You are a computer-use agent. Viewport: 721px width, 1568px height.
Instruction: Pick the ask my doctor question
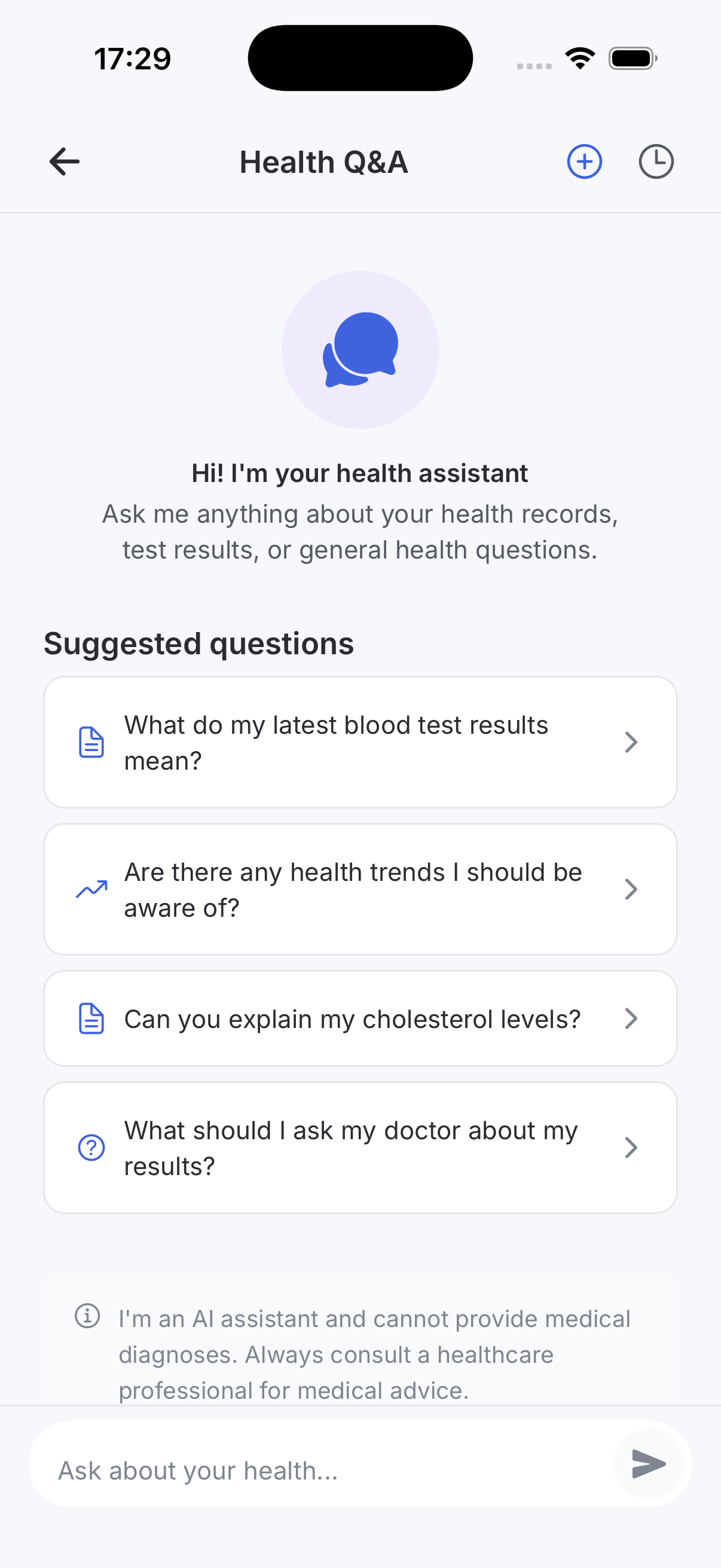click(x=360, y=1148)
